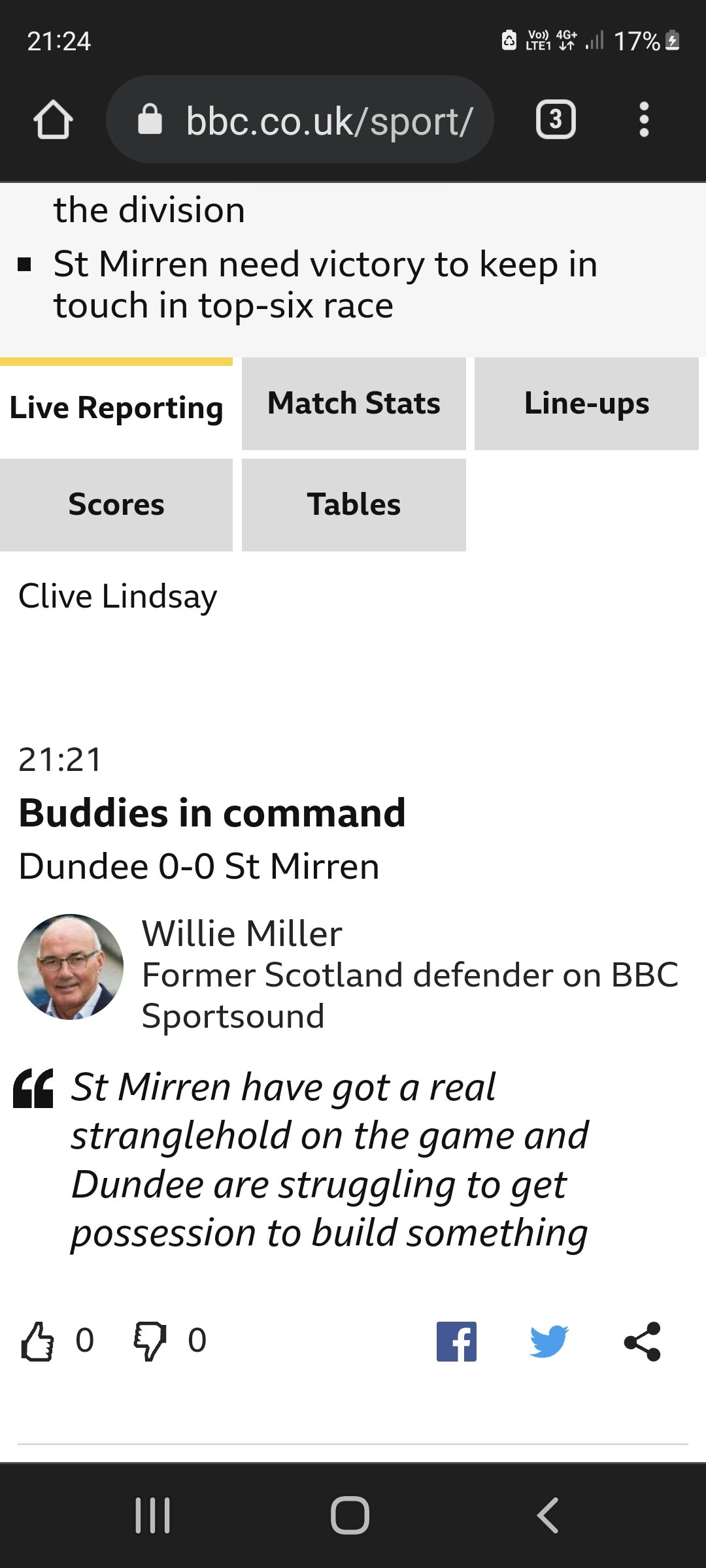This screenshot has width=706, height=1568.
Task: Open the tab switcher showing 3 tabs
Action: pos(556,120)
